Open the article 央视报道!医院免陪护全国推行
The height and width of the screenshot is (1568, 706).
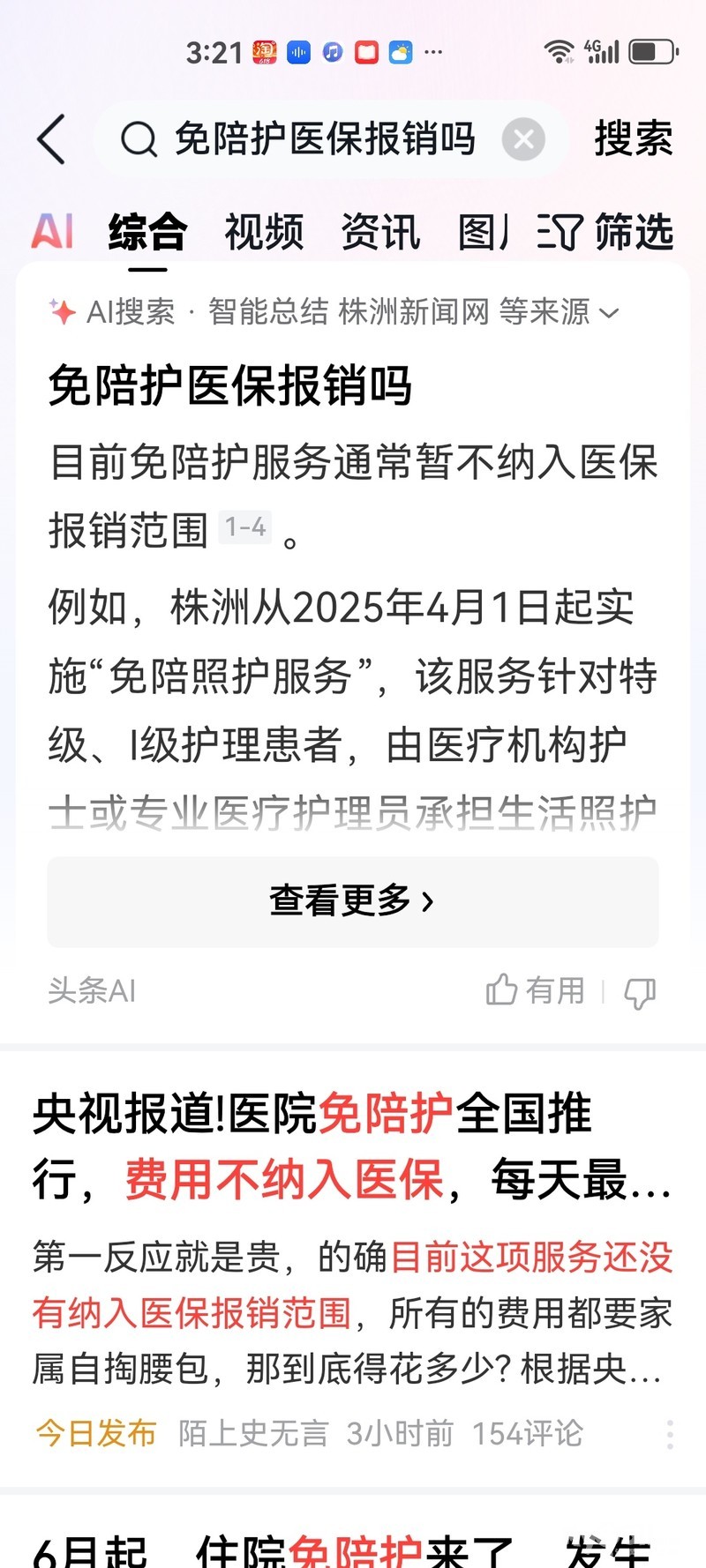tap(351, 1146)
